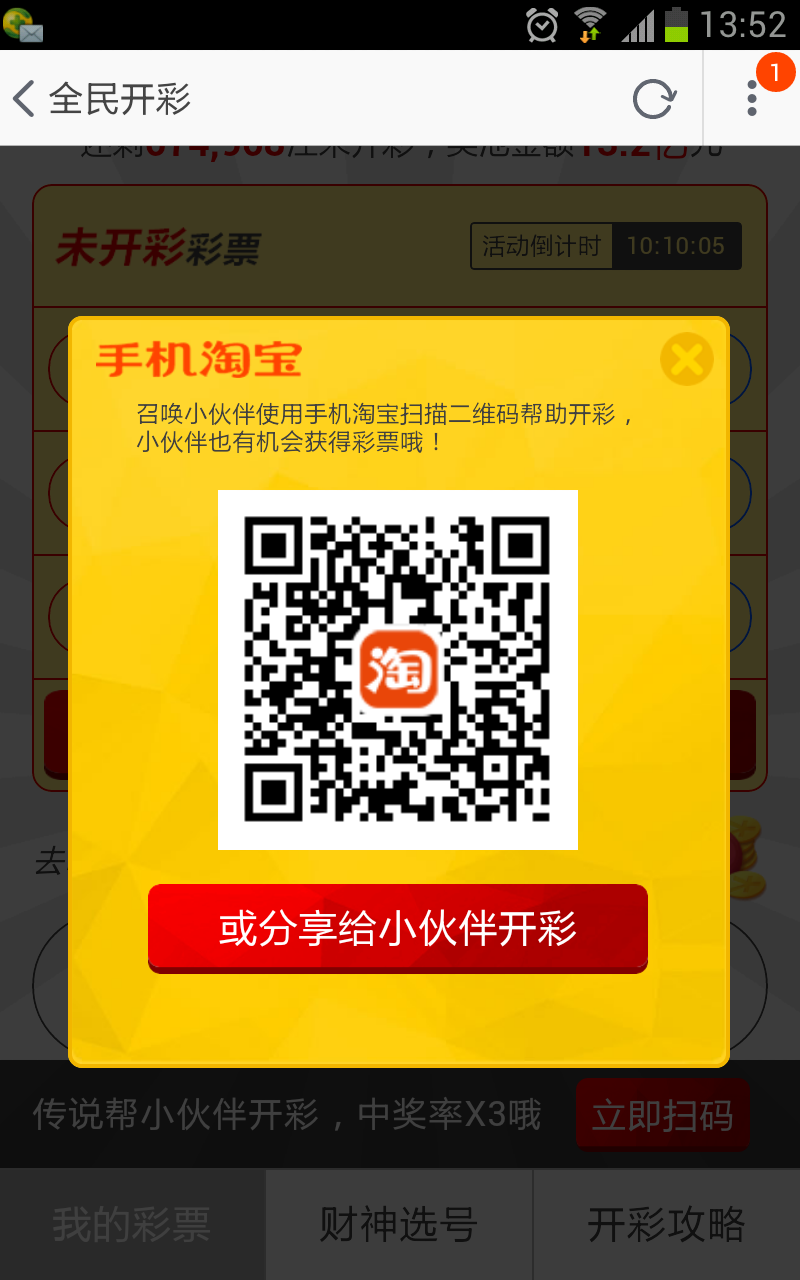Go back from 全民开彩 page

[x=24, y=99]
